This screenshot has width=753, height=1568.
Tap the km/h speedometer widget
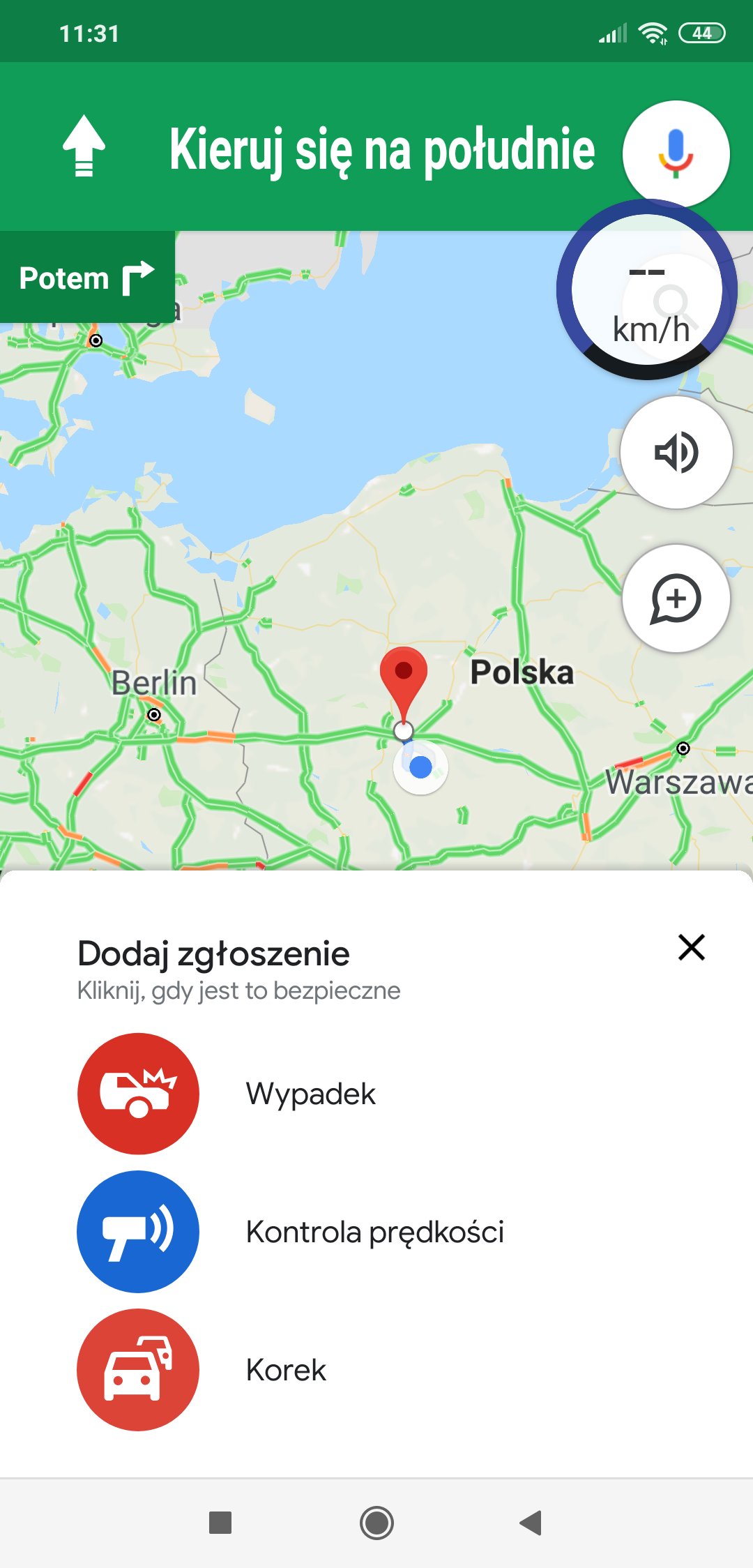(646, 290)
